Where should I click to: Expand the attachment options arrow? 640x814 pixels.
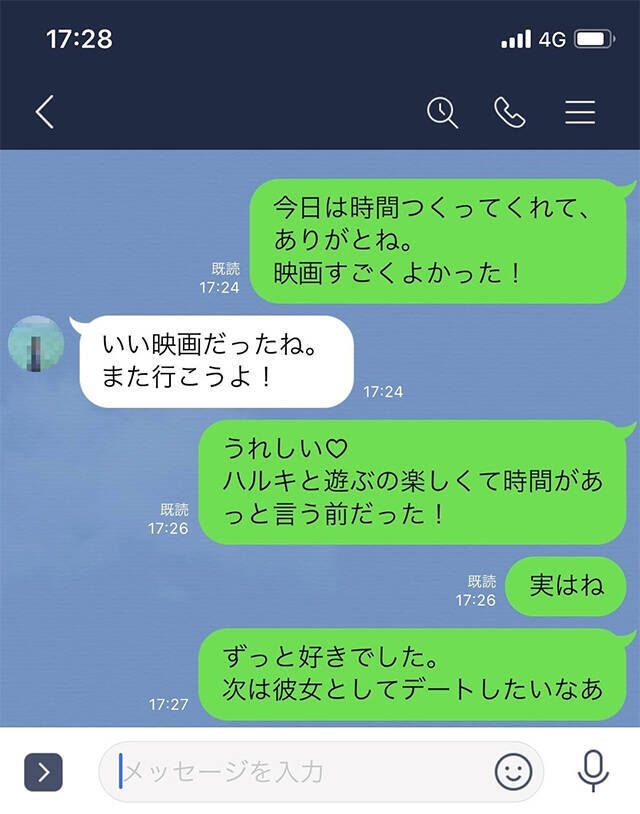click(43, 771)
